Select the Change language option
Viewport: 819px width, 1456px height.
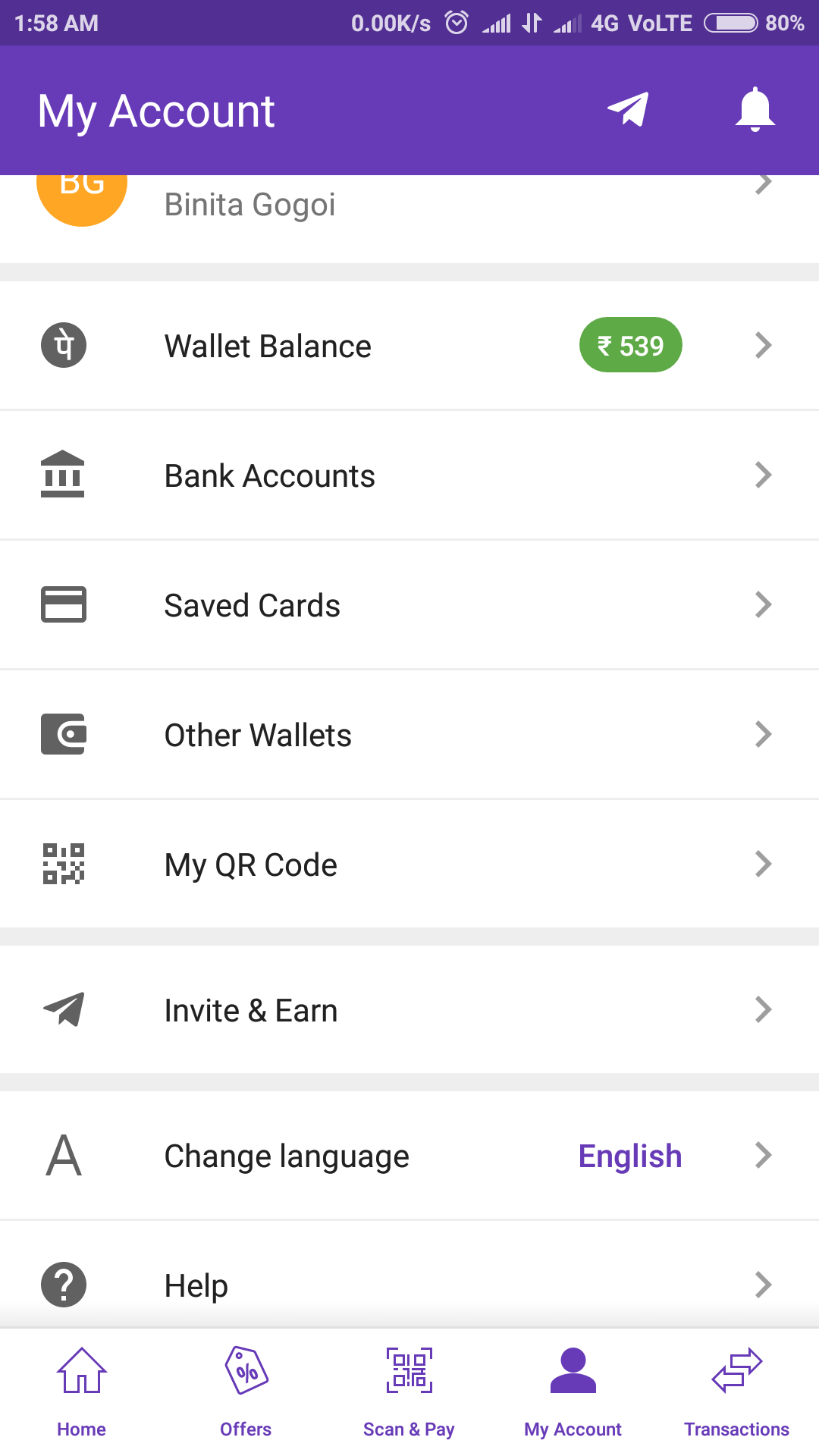(409, 1156)
